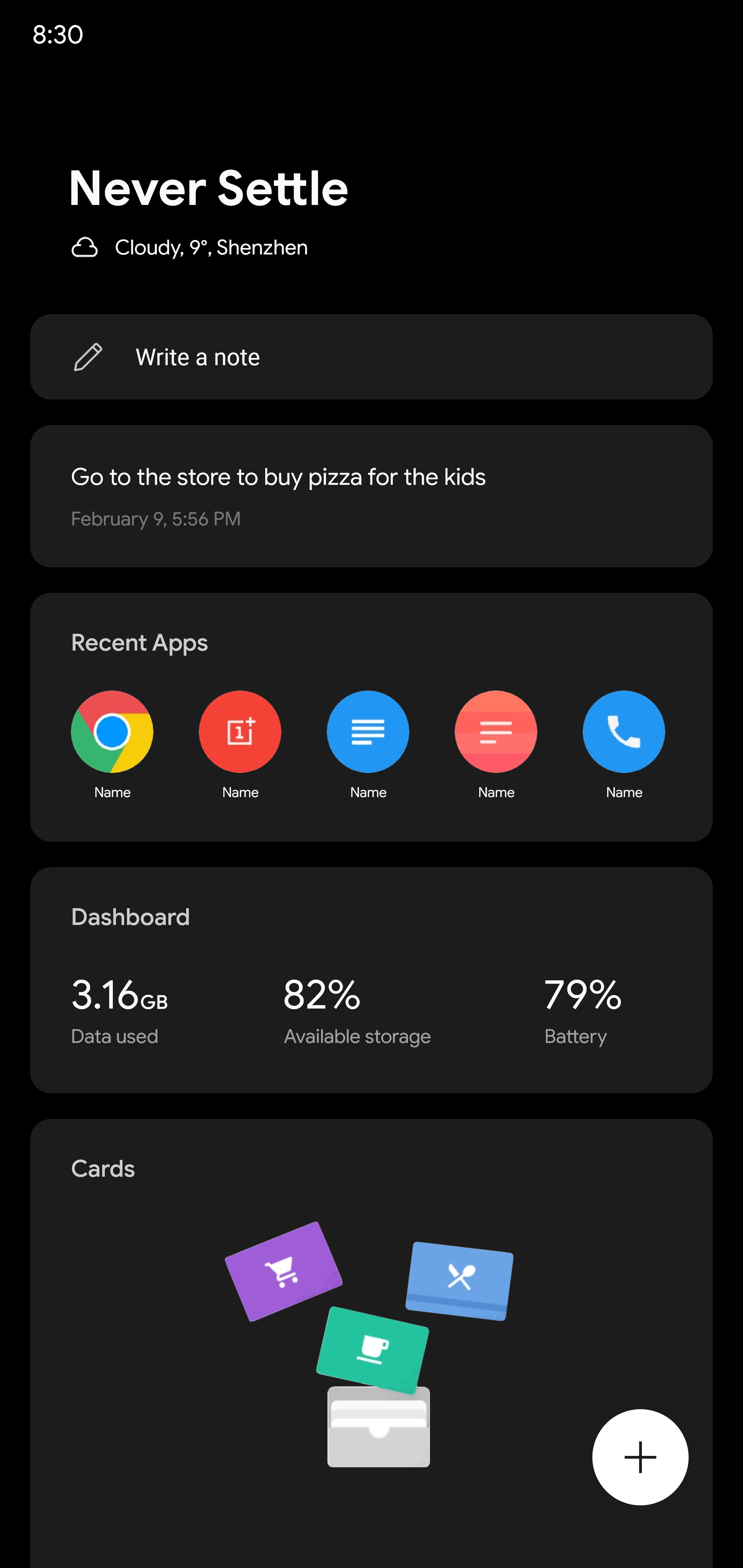743x1568 pixels.
Task: Open the blue messages app icon
Action: click(x=368, y=732)
